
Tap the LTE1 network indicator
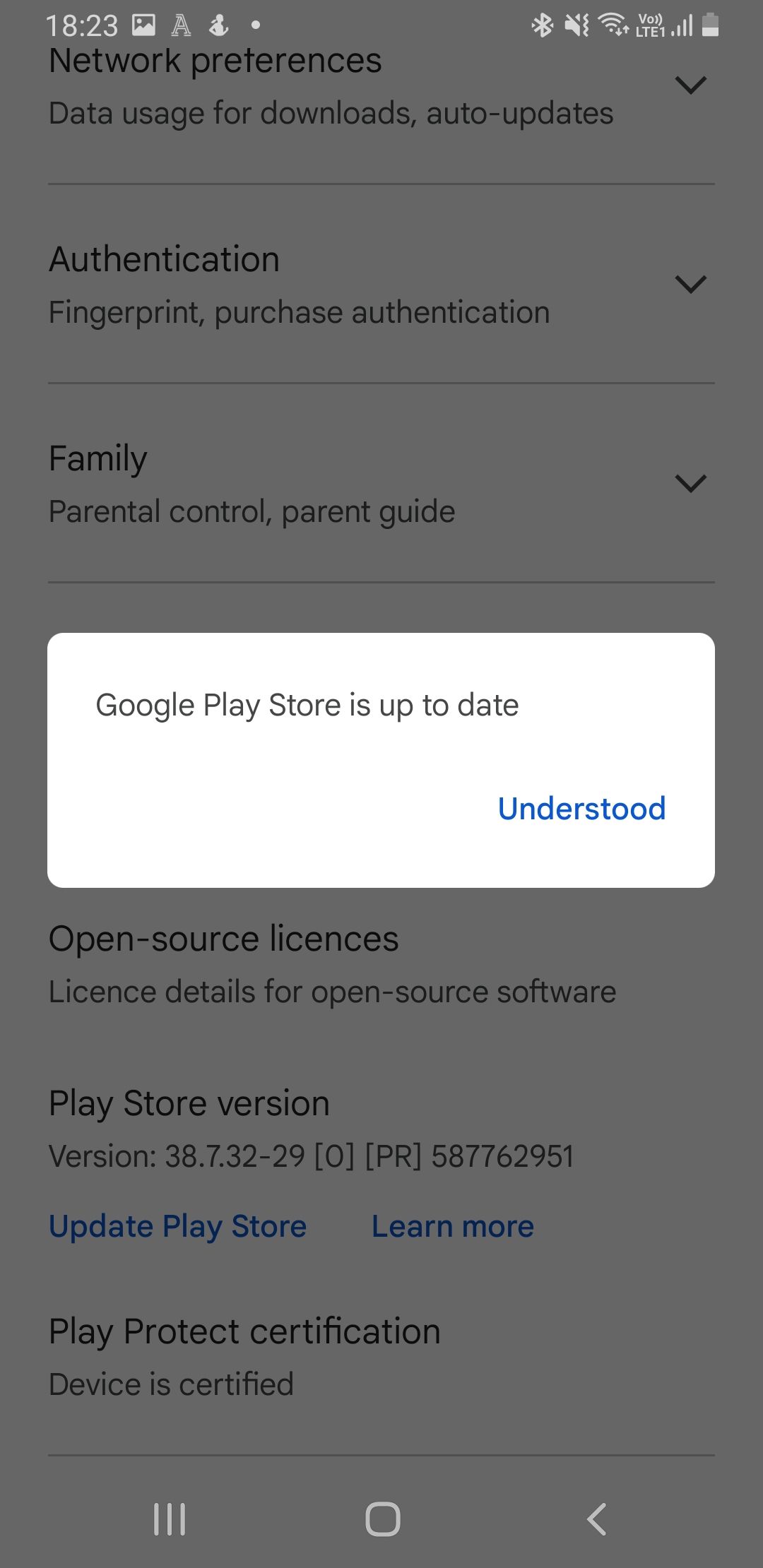coord(650,25)
